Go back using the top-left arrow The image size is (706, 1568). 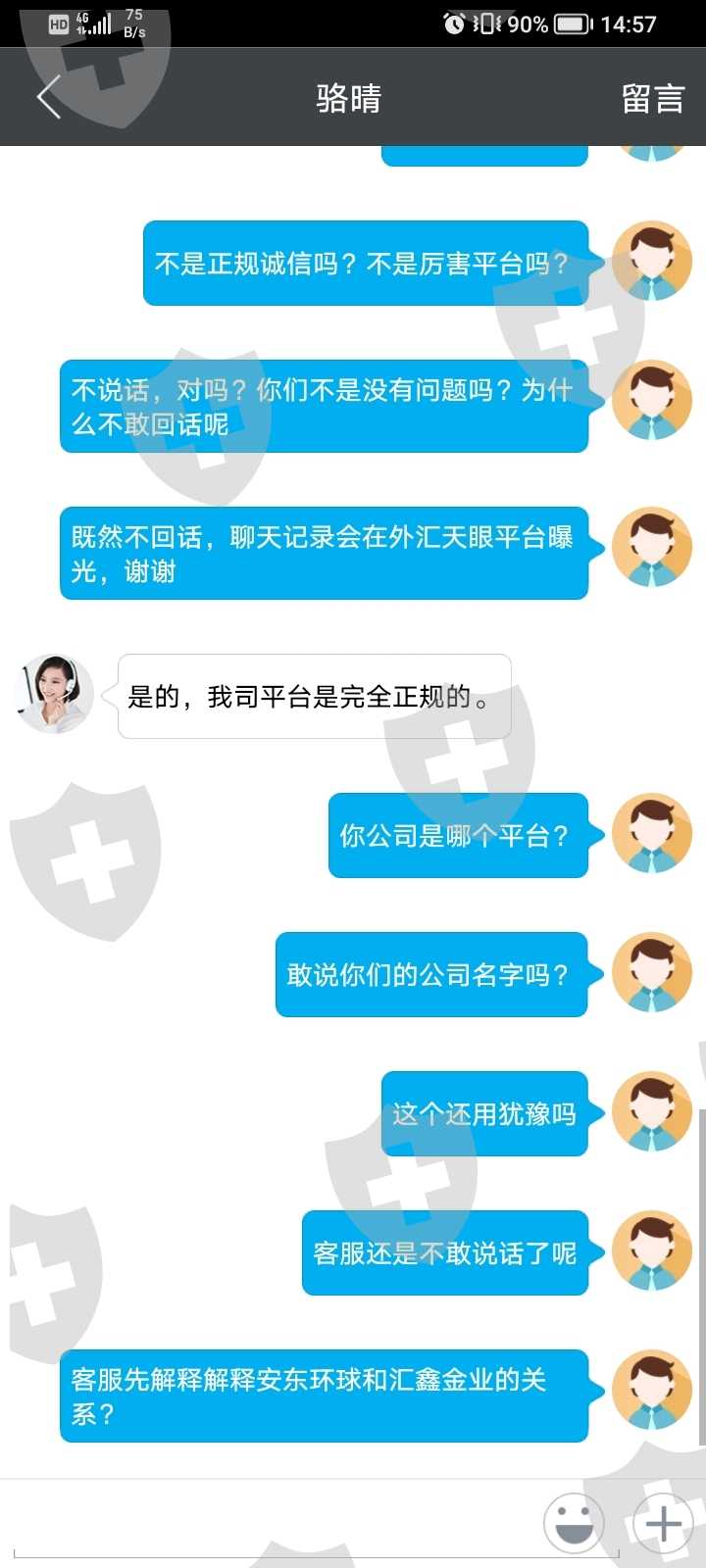(49, 97)
